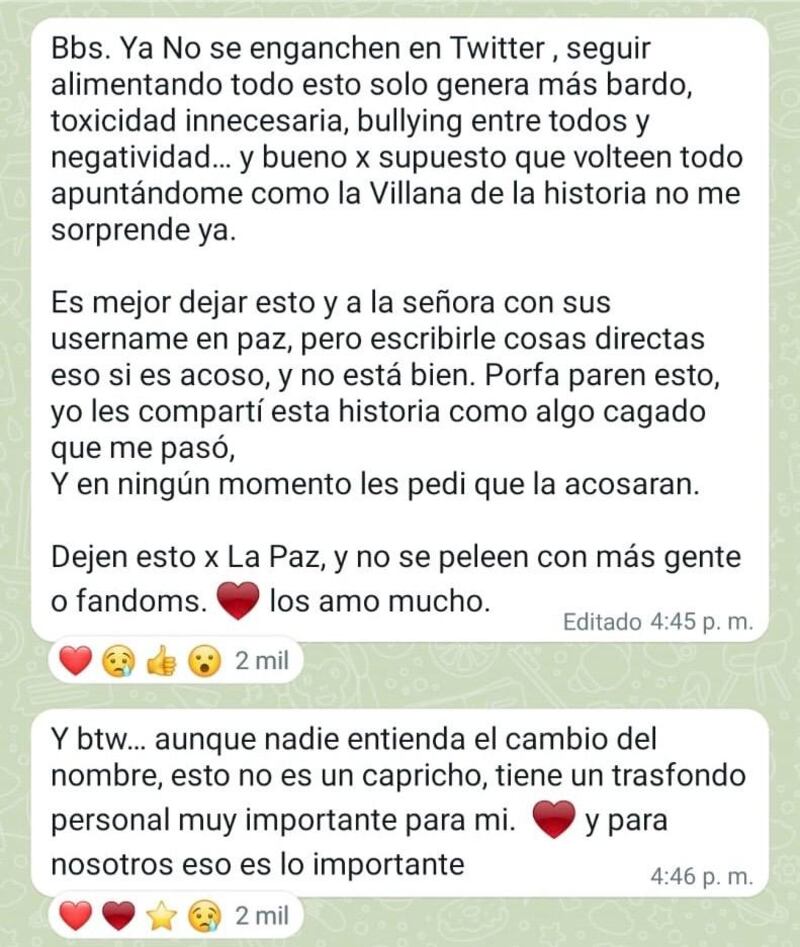The image size is (800, 947).
Task: Select the second message bubble
Action: [400, 800]
